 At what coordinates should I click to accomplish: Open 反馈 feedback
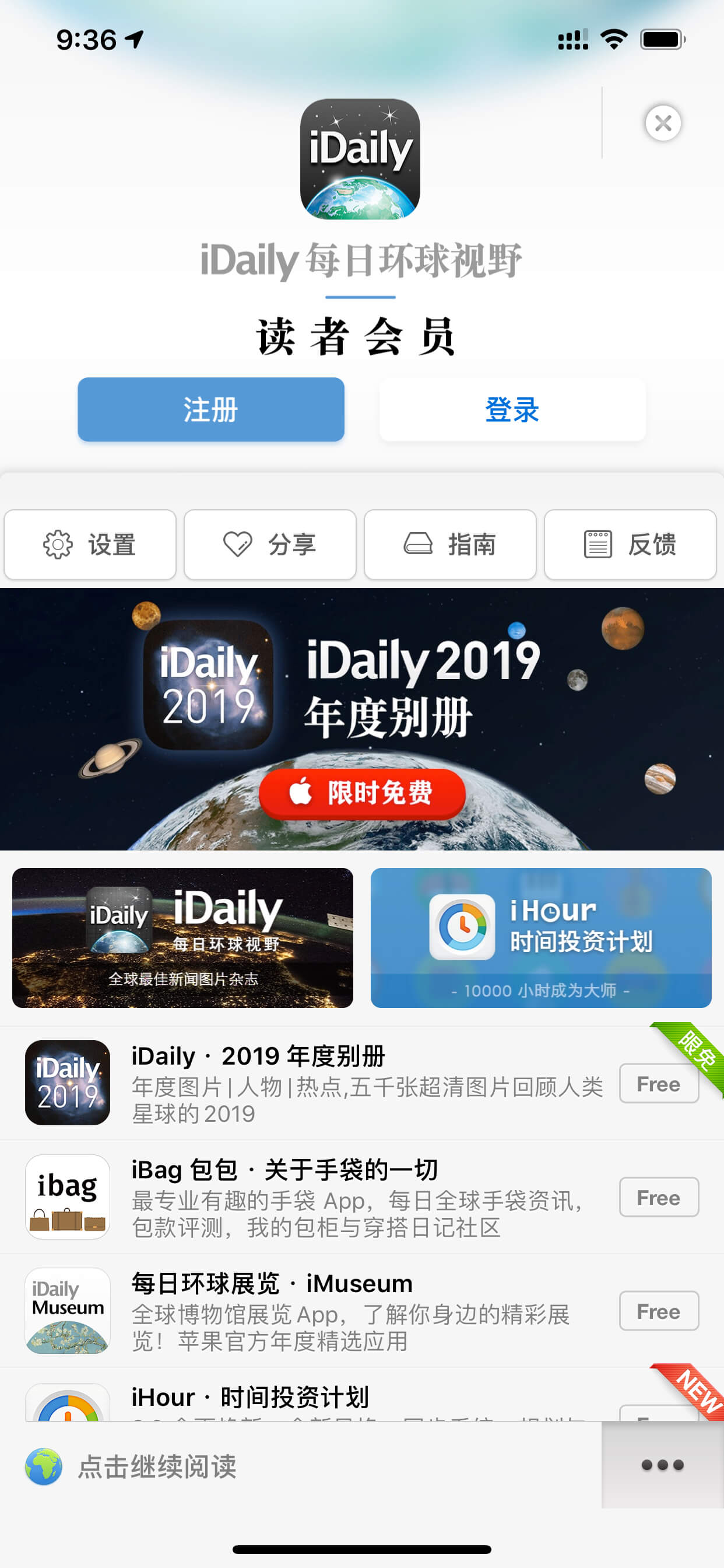tap(630, 544)
